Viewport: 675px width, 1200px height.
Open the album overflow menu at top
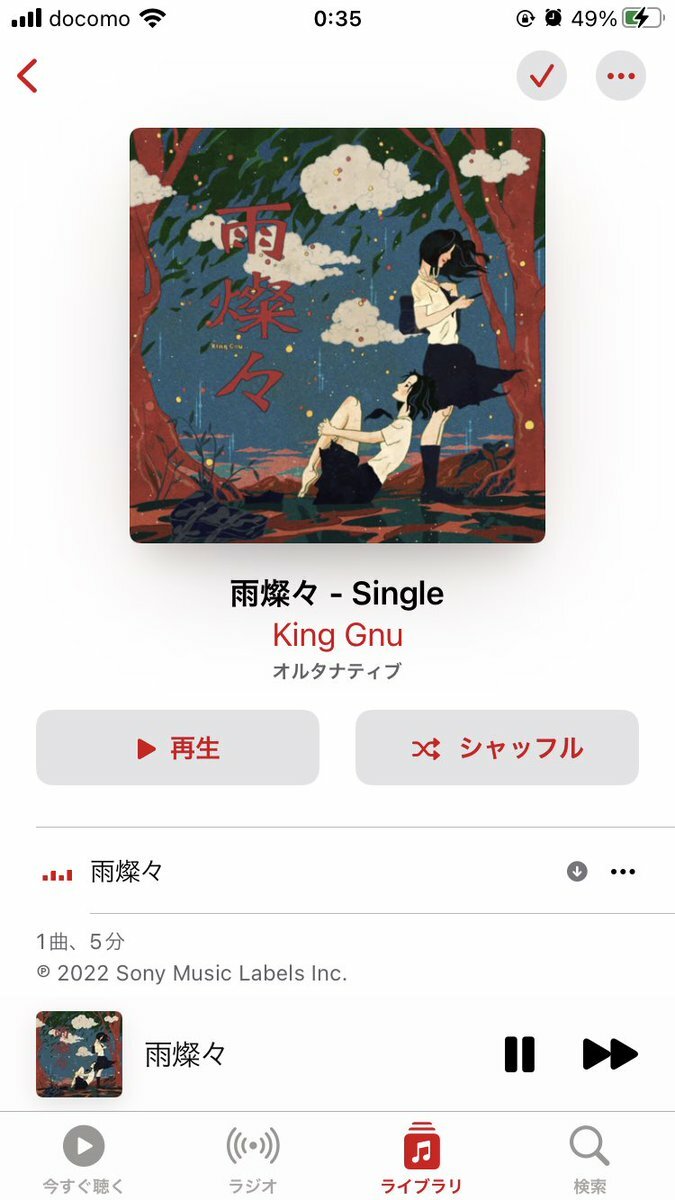[x=621, y=76]
